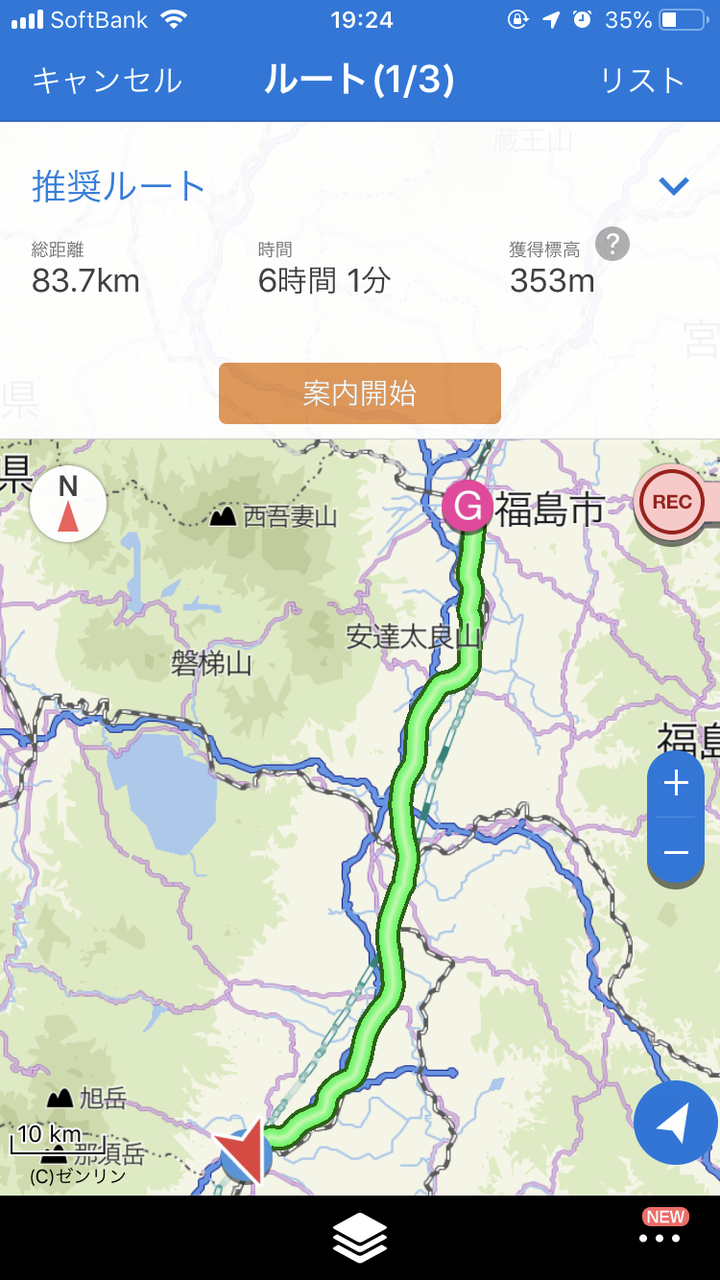Tap キャンセル to cancel the route
The height and width of the screenshot is (1280, 720).
tap(107, 81)
